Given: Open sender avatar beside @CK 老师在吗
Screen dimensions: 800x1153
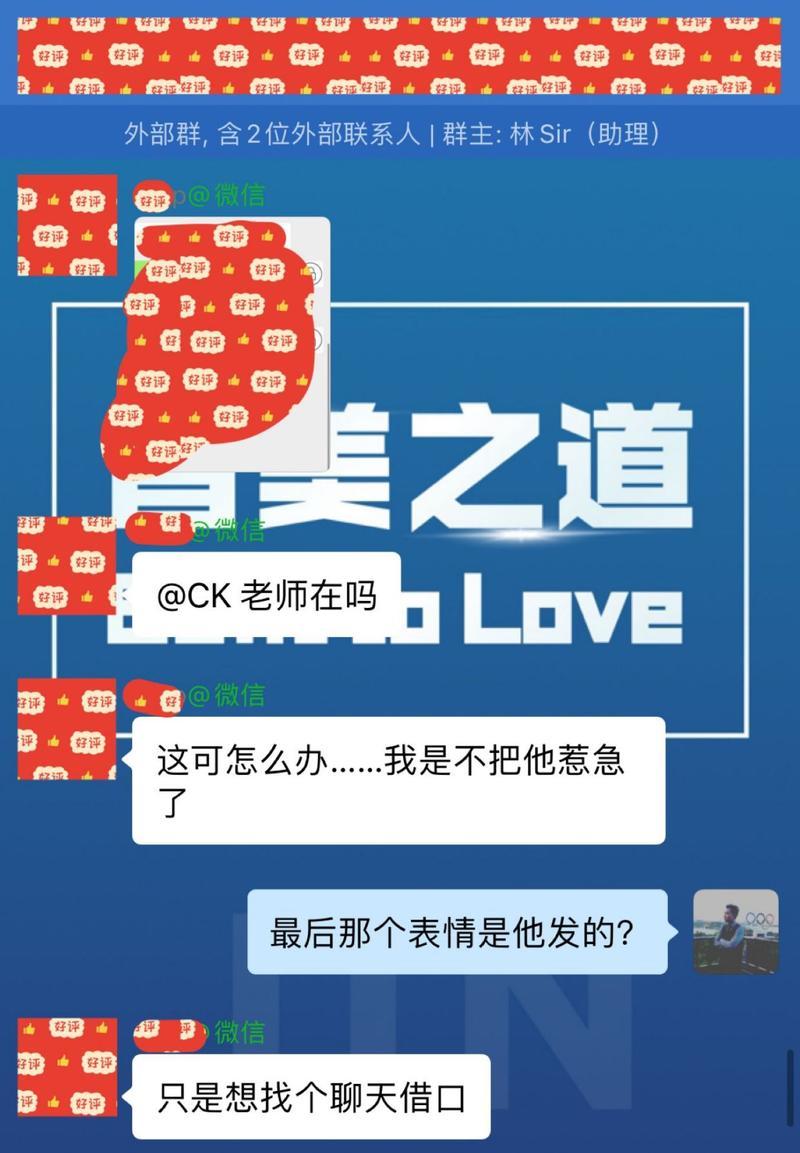Looking at the screenshot, I should click(67, 566).
